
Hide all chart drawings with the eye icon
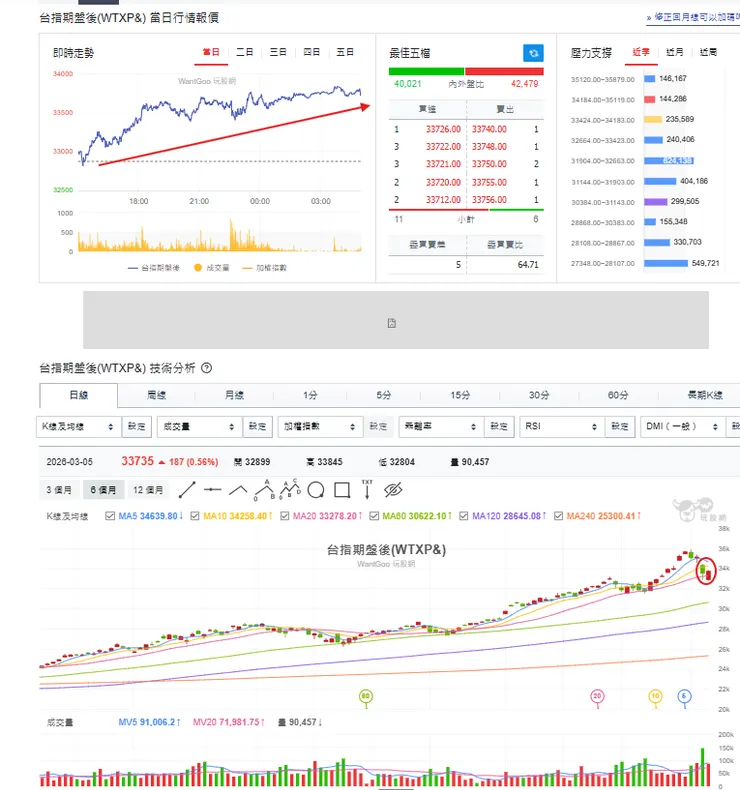click(x=393, y=489)
